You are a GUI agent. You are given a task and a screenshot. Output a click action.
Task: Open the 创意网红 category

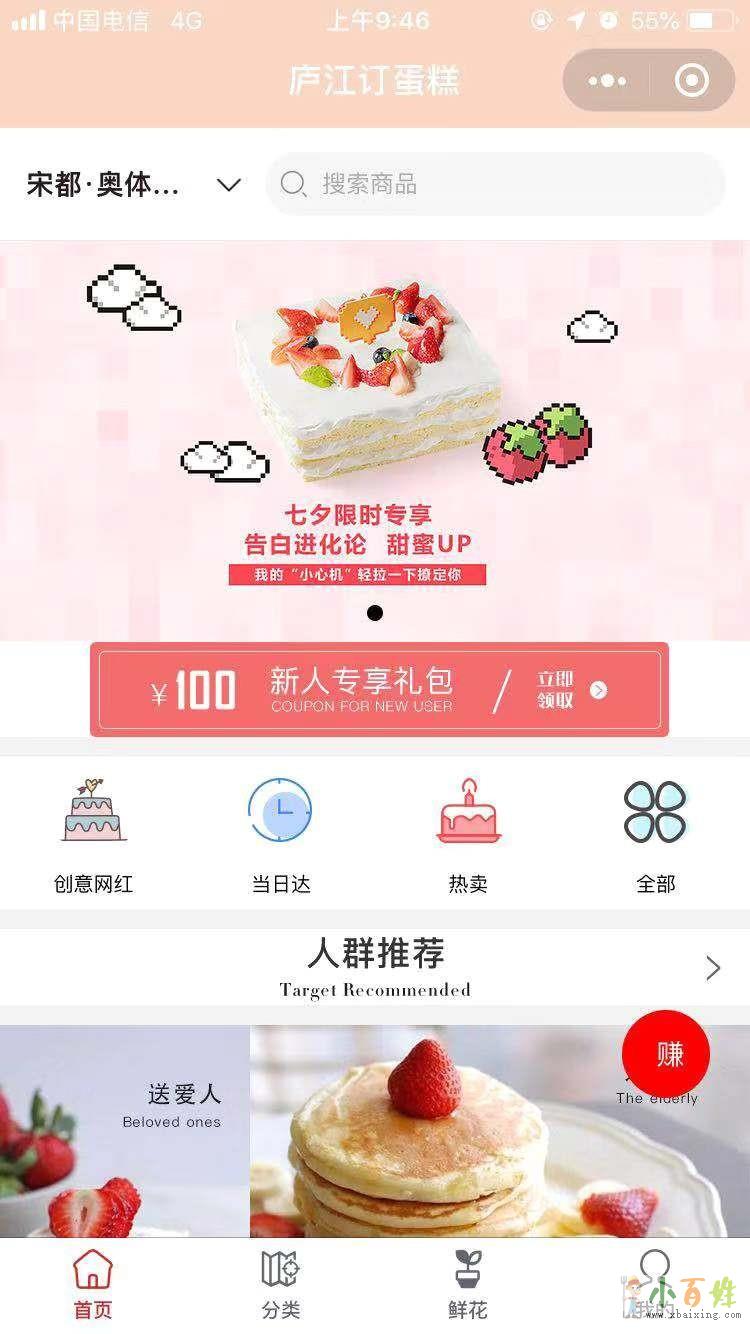click(93, 835)
